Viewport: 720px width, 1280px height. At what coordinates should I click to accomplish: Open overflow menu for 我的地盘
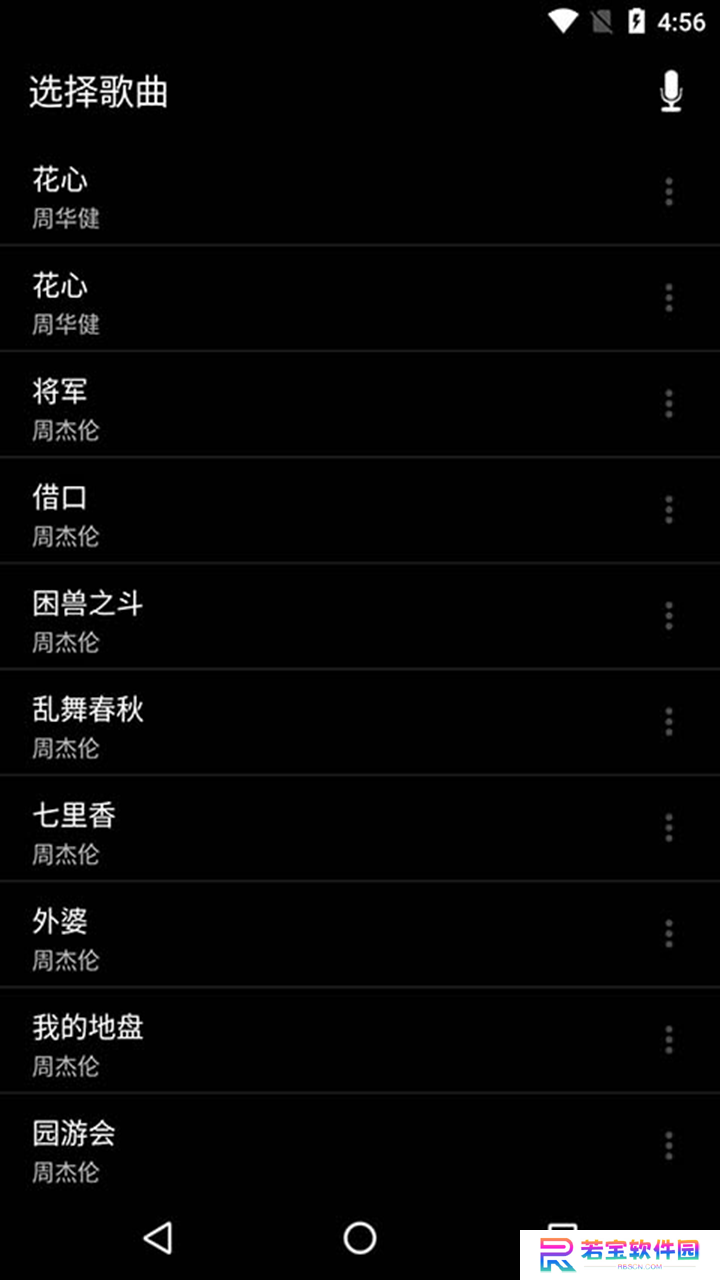[669, 1040]
